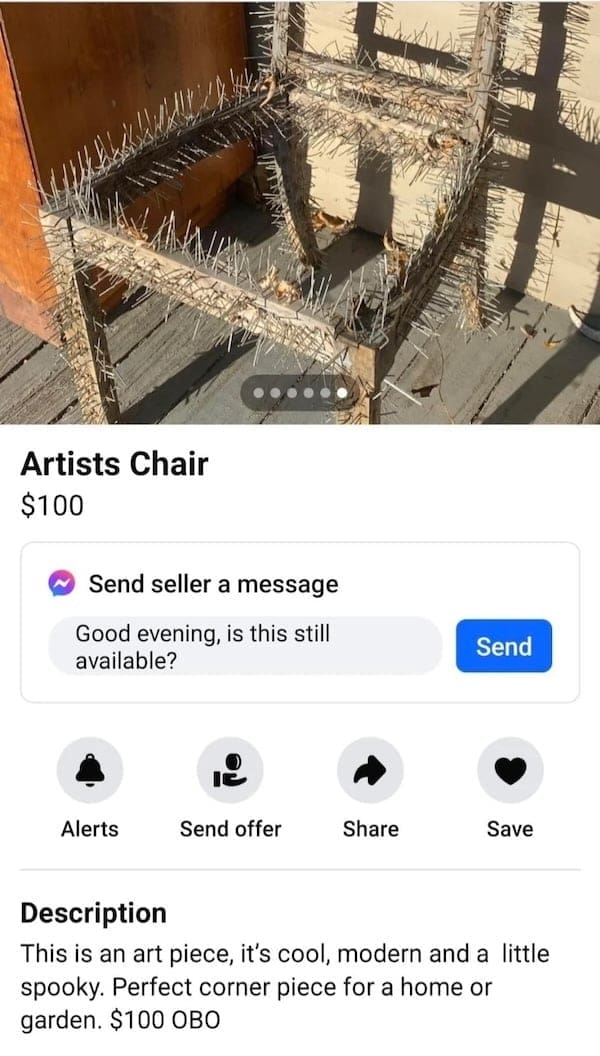The image size is (600, 1056).
Task: Share this Artists Chair listing
Action: 370,770
